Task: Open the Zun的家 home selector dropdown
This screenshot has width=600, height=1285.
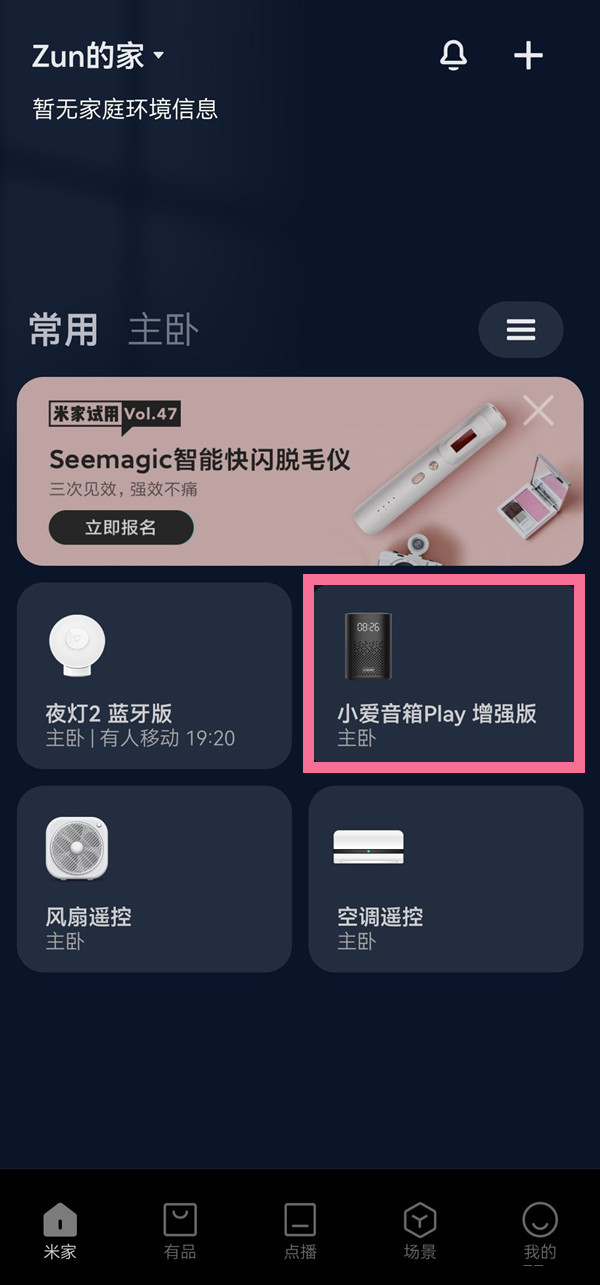Action: point(97,56)
